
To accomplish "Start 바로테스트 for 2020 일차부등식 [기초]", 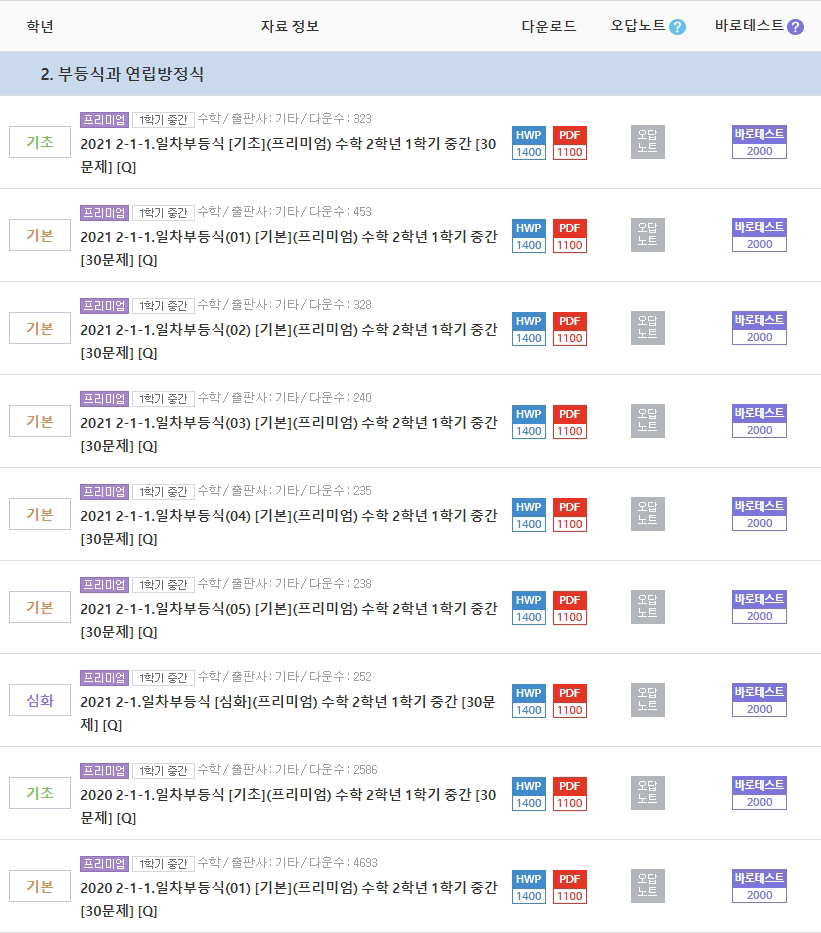I will (x=759, y=793).
